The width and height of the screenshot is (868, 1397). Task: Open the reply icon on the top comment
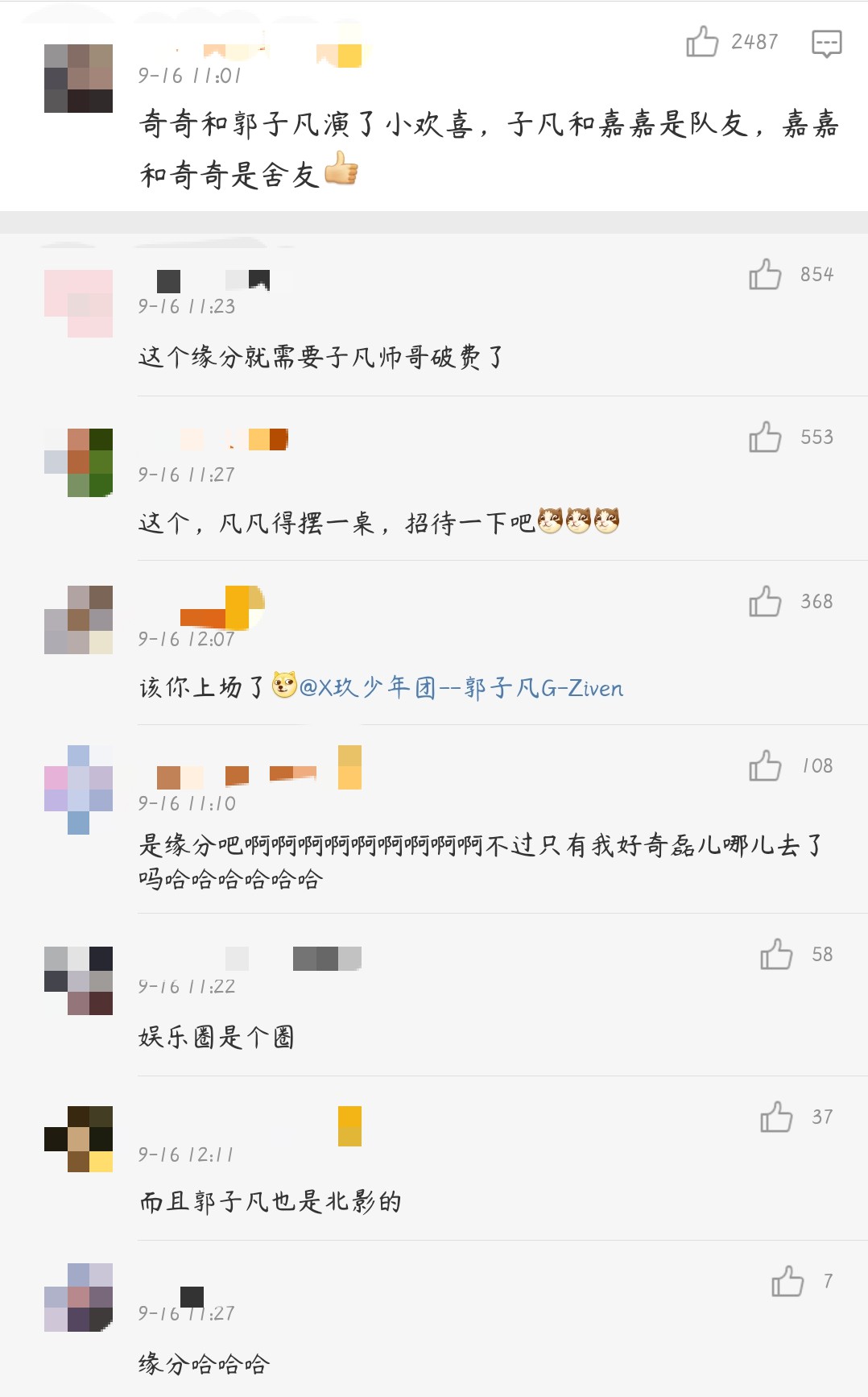[826, 44]
